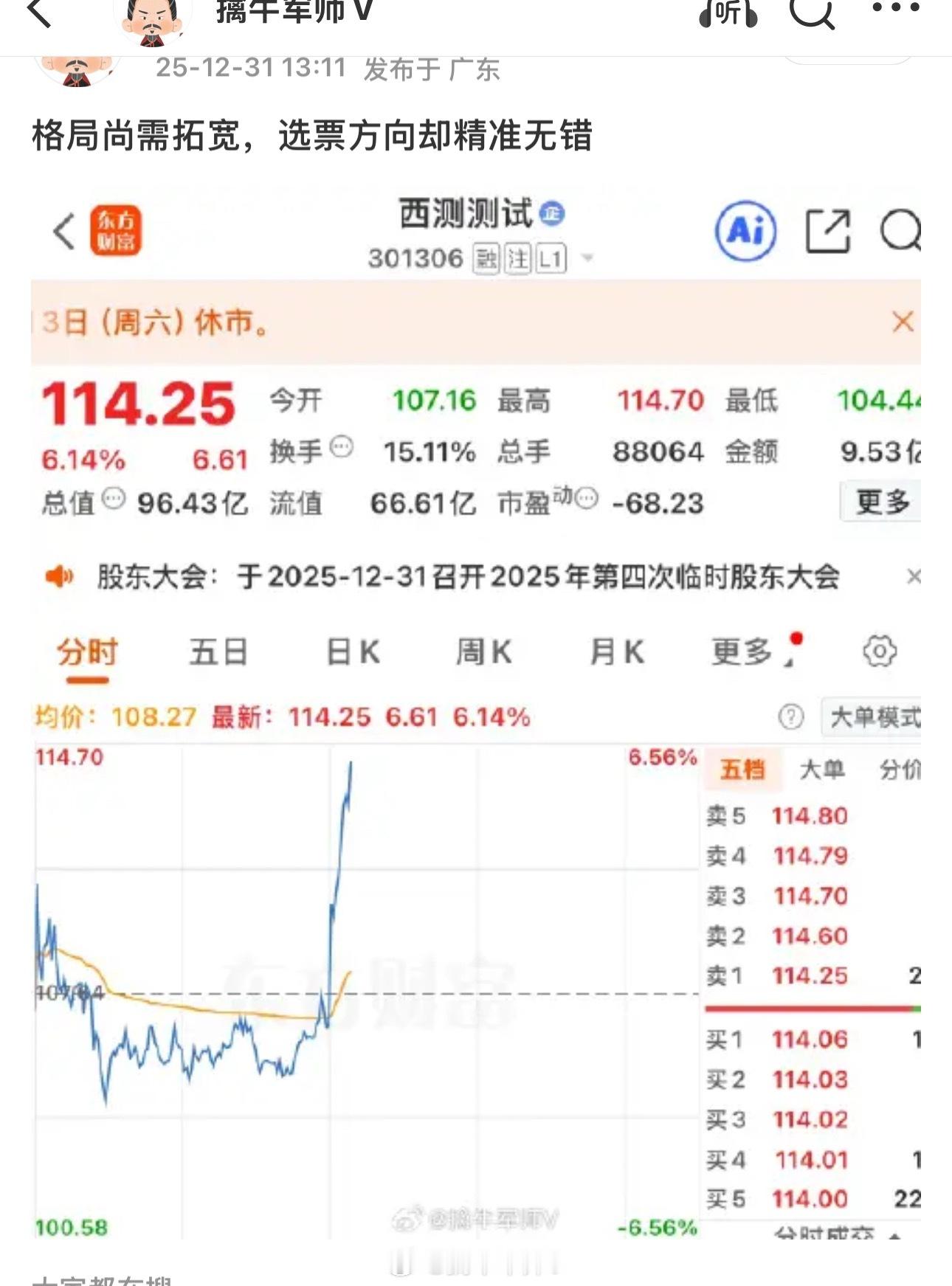The width and height of the screenshot is (952, 1286).
Task: Open the stock page search icon
Action: (x=899, y=230)
